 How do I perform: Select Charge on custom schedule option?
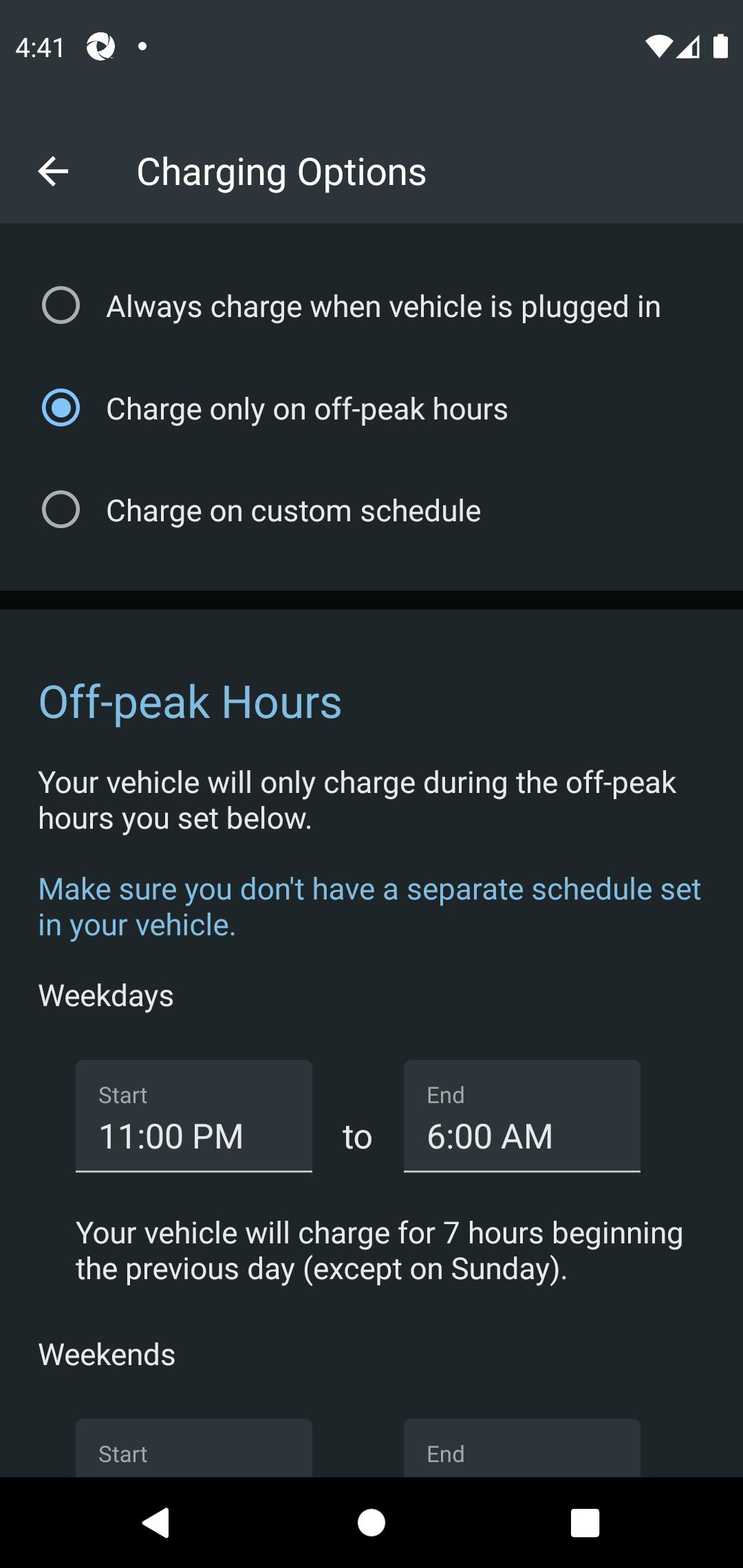(x=61, y=510)
